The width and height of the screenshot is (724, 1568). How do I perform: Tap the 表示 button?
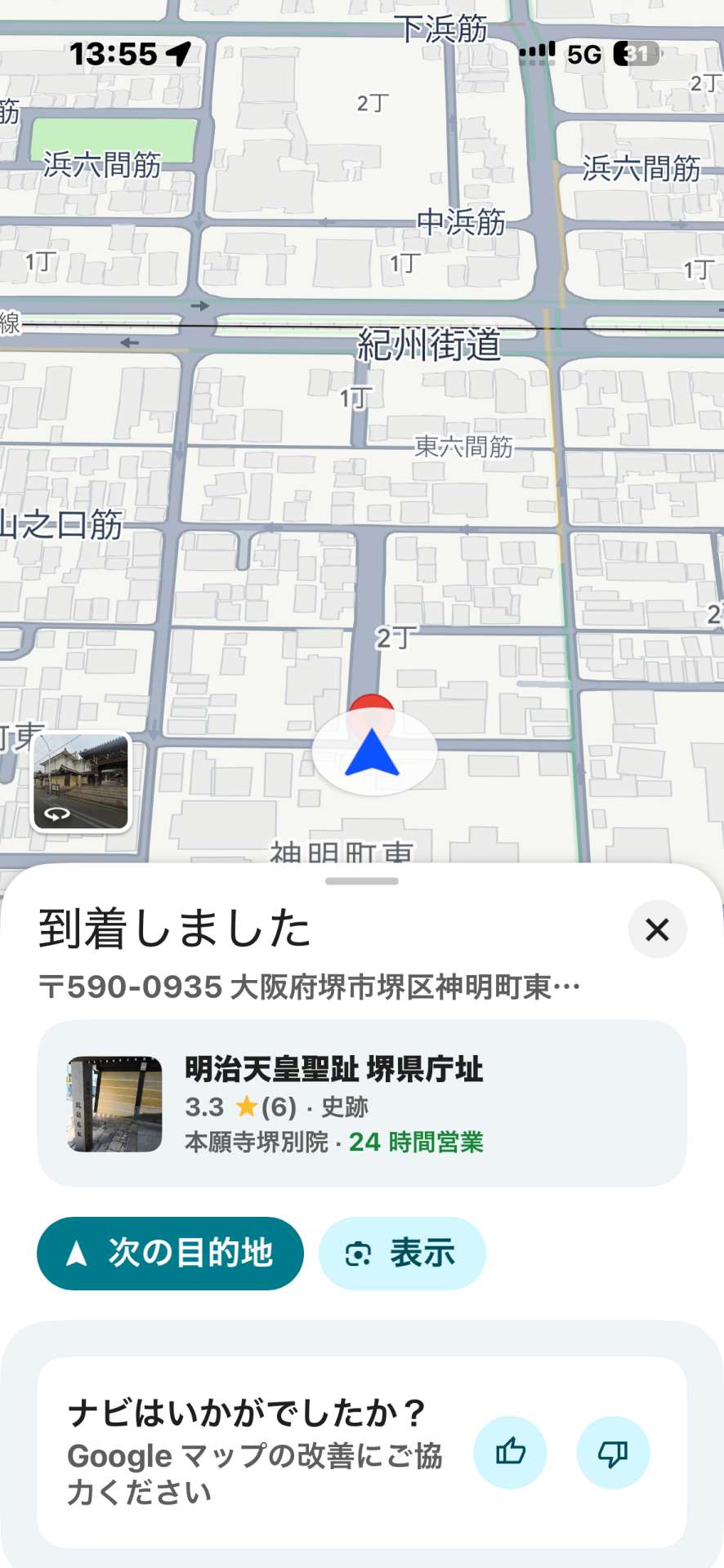(402, 1254)
